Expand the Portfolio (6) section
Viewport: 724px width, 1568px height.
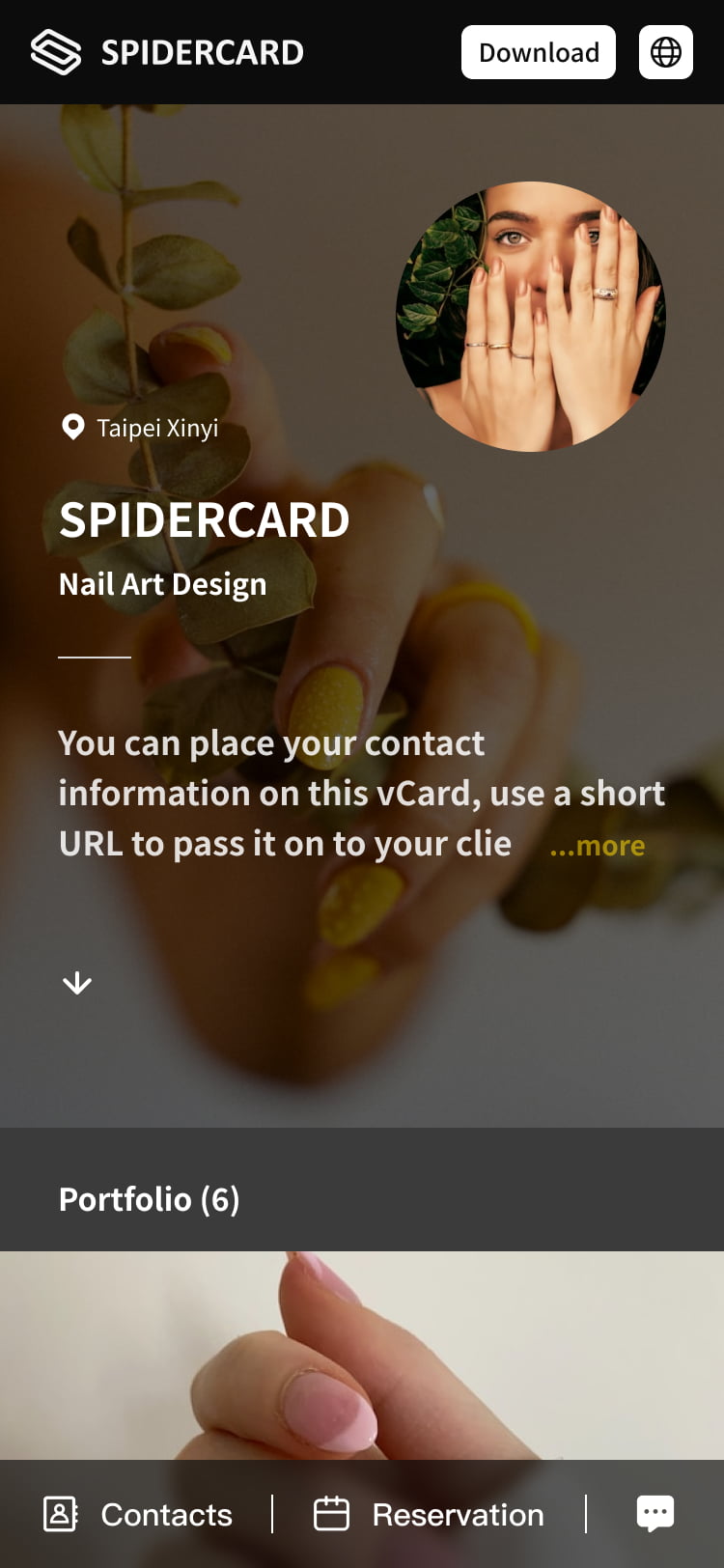click(149, 1199)
